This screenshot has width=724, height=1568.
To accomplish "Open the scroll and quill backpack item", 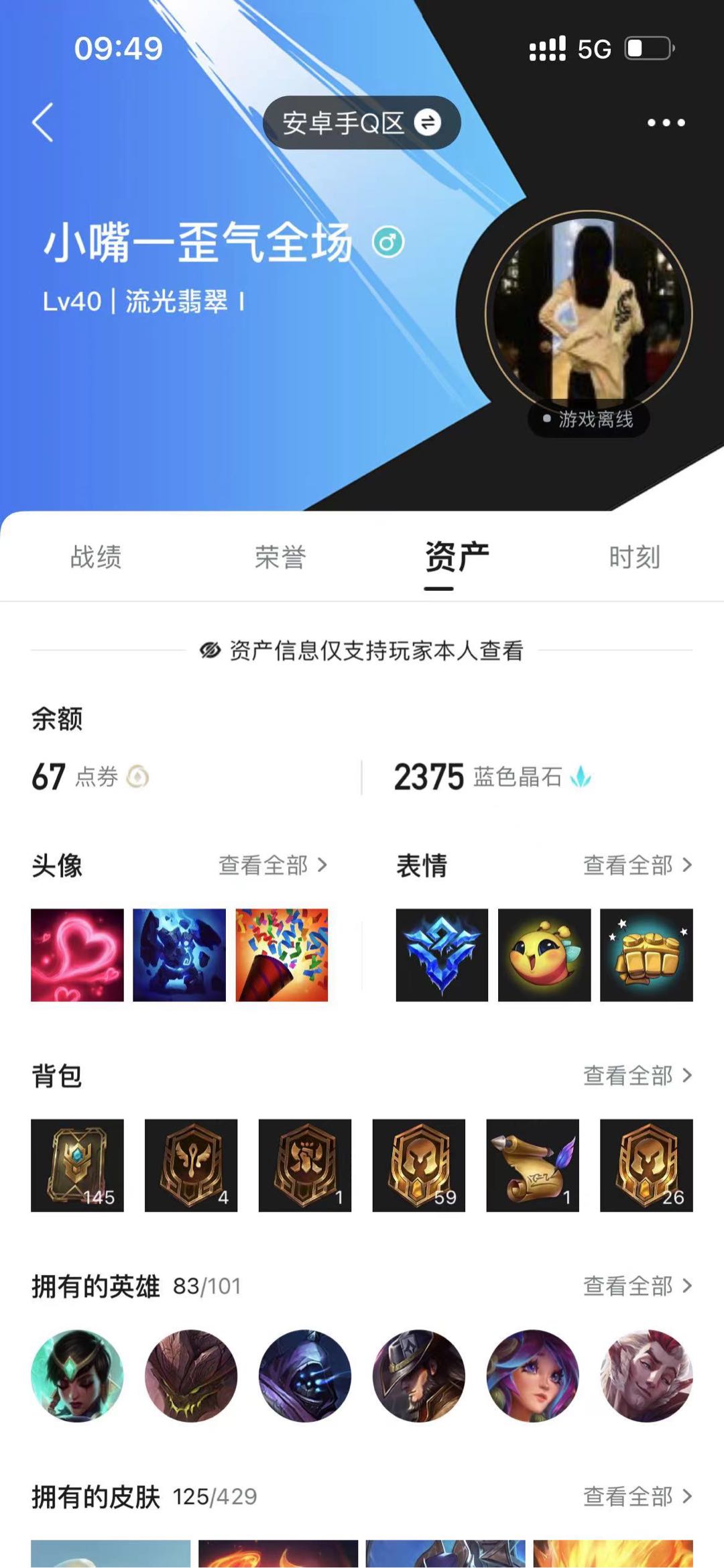I will tap(532, 1166).
